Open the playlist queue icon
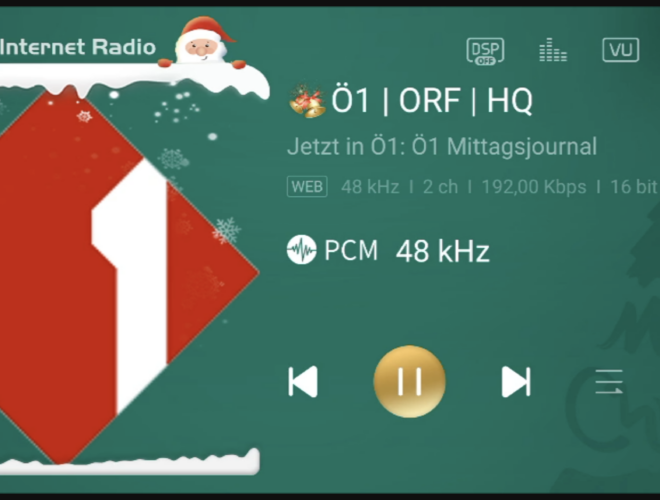Viewport: 660px width, 500px height. pyautogui.click(x=608, y=381)
